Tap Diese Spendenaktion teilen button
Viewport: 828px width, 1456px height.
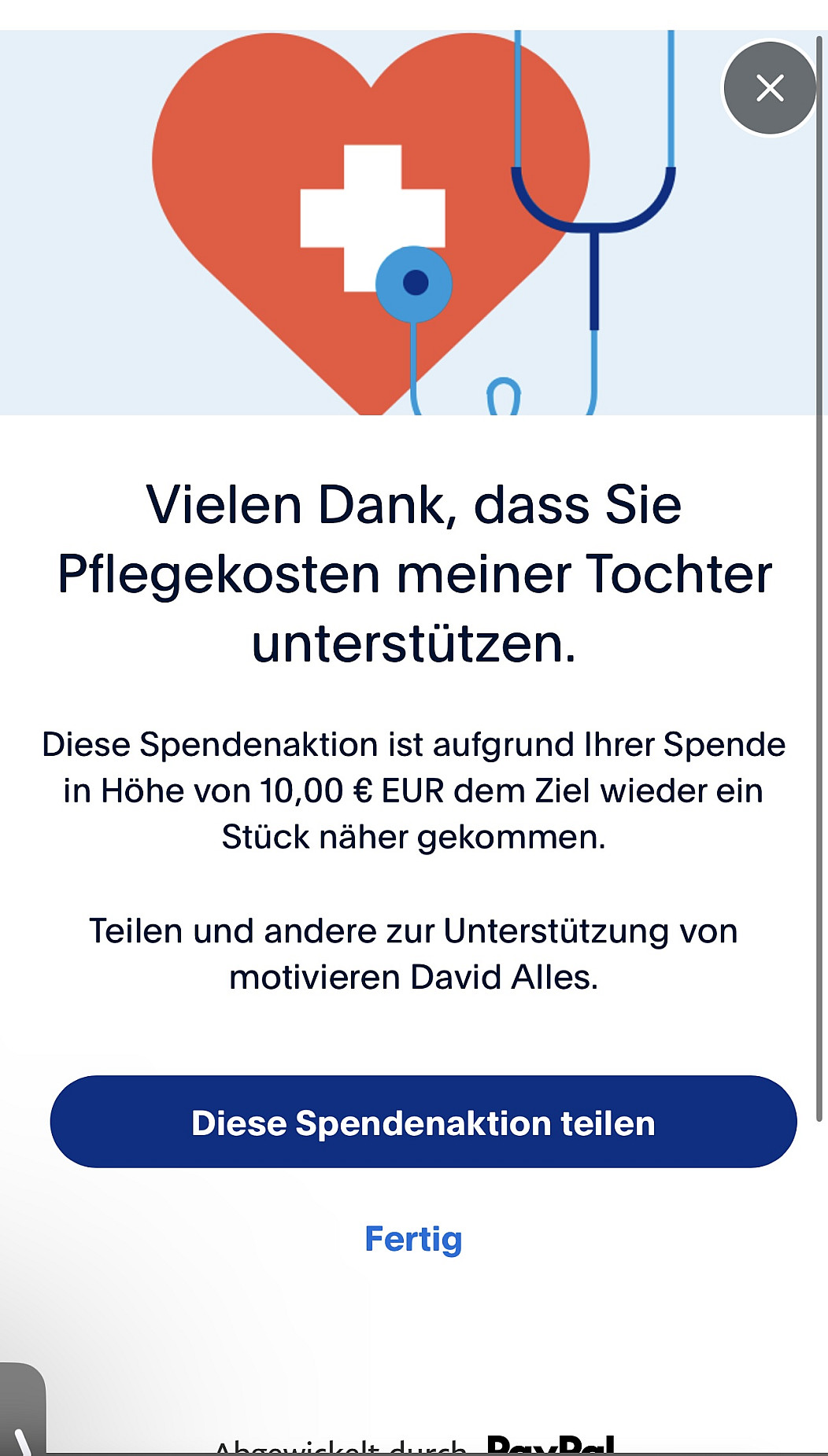(423, 1122)
